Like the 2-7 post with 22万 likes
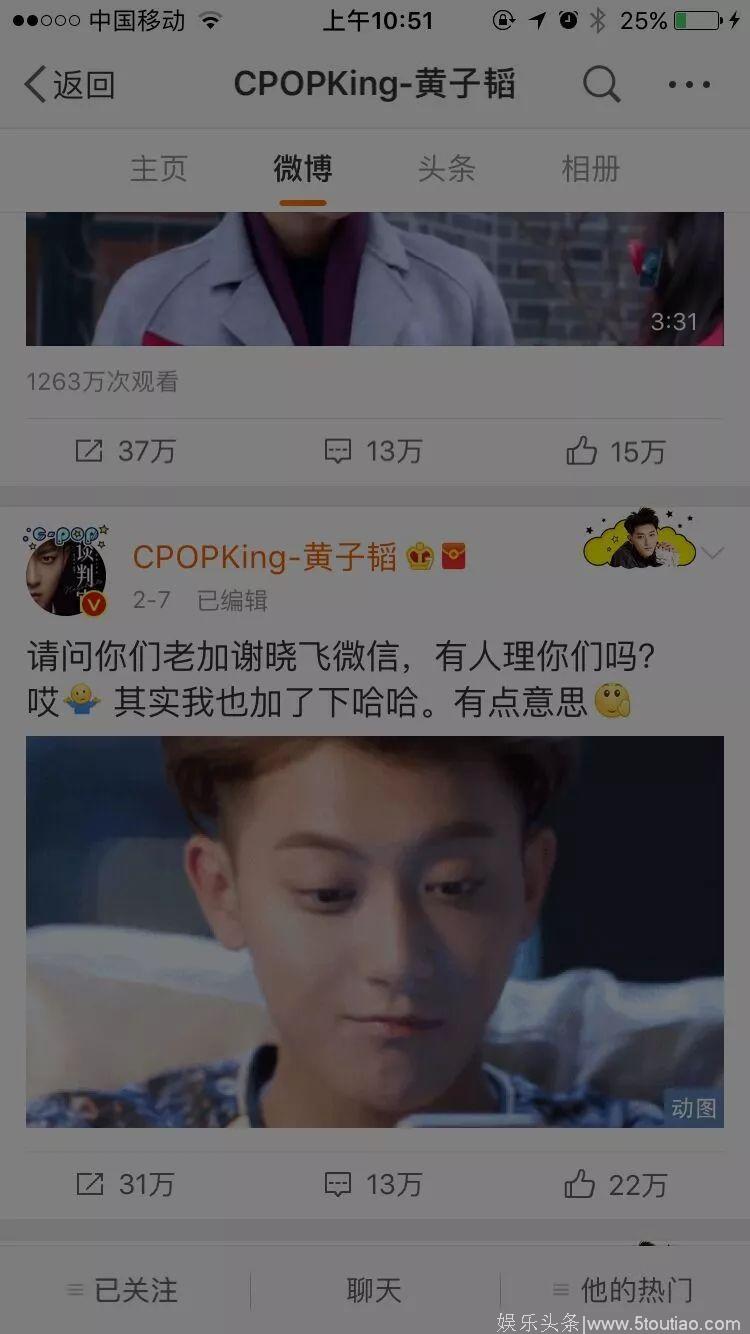Image resolution: width=750 pixels, height=1334 pixels. coord(615,1185)
